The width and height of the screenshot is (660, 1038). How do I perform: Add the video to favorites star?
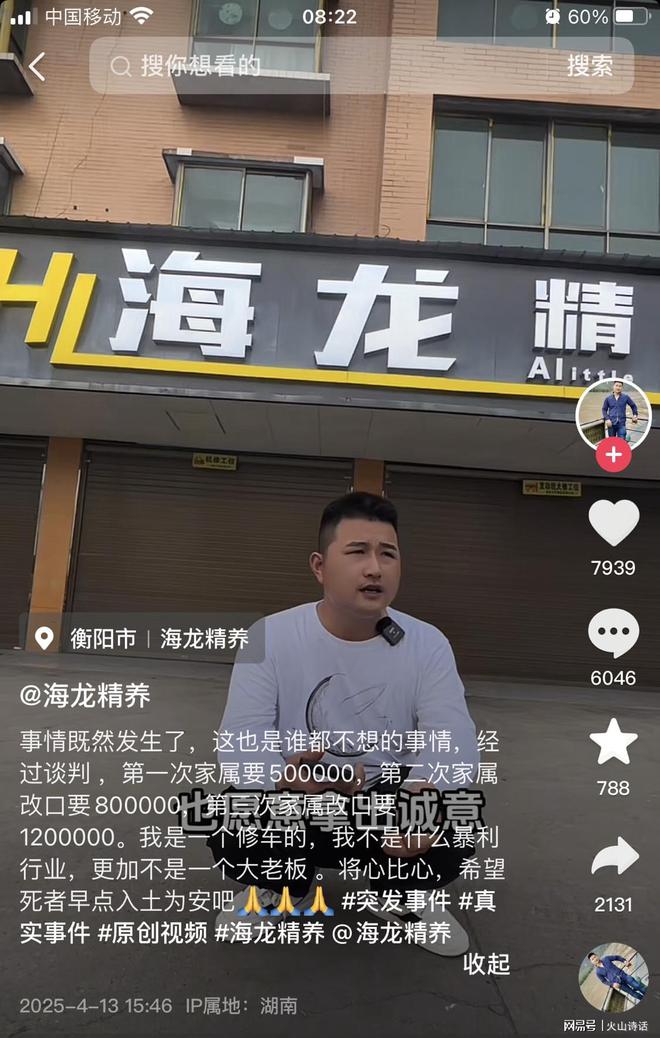[613, 743]
